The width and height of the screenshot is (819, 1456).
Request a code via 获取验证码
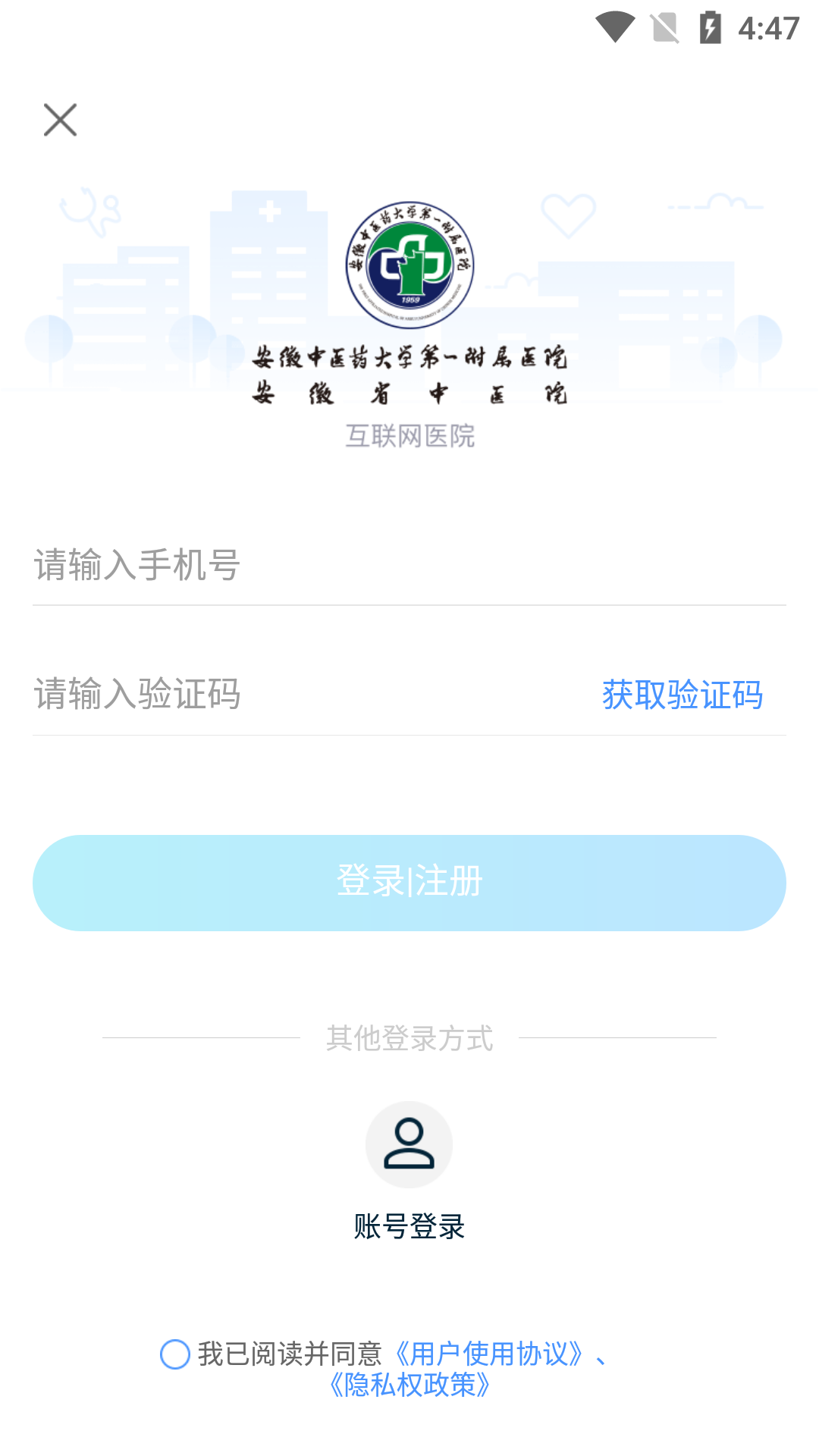682,694
